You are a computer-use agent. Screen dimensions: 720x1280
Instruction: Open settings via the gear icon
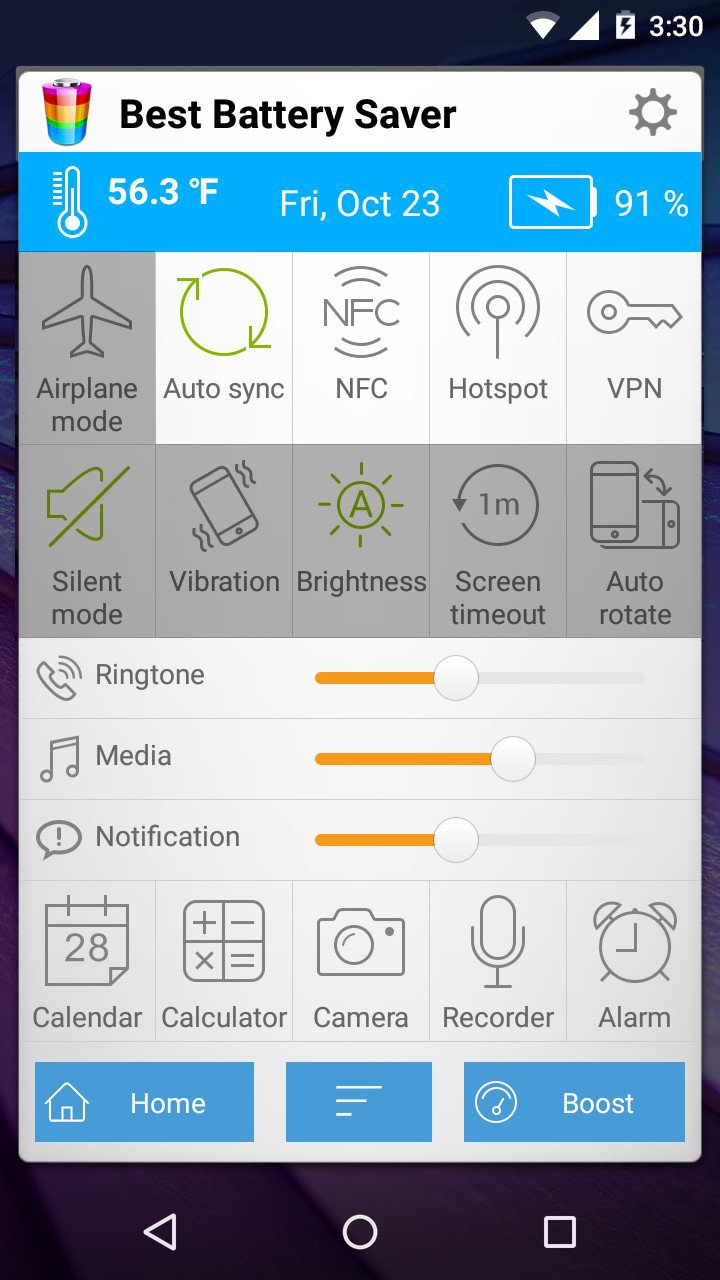(652, 113)
